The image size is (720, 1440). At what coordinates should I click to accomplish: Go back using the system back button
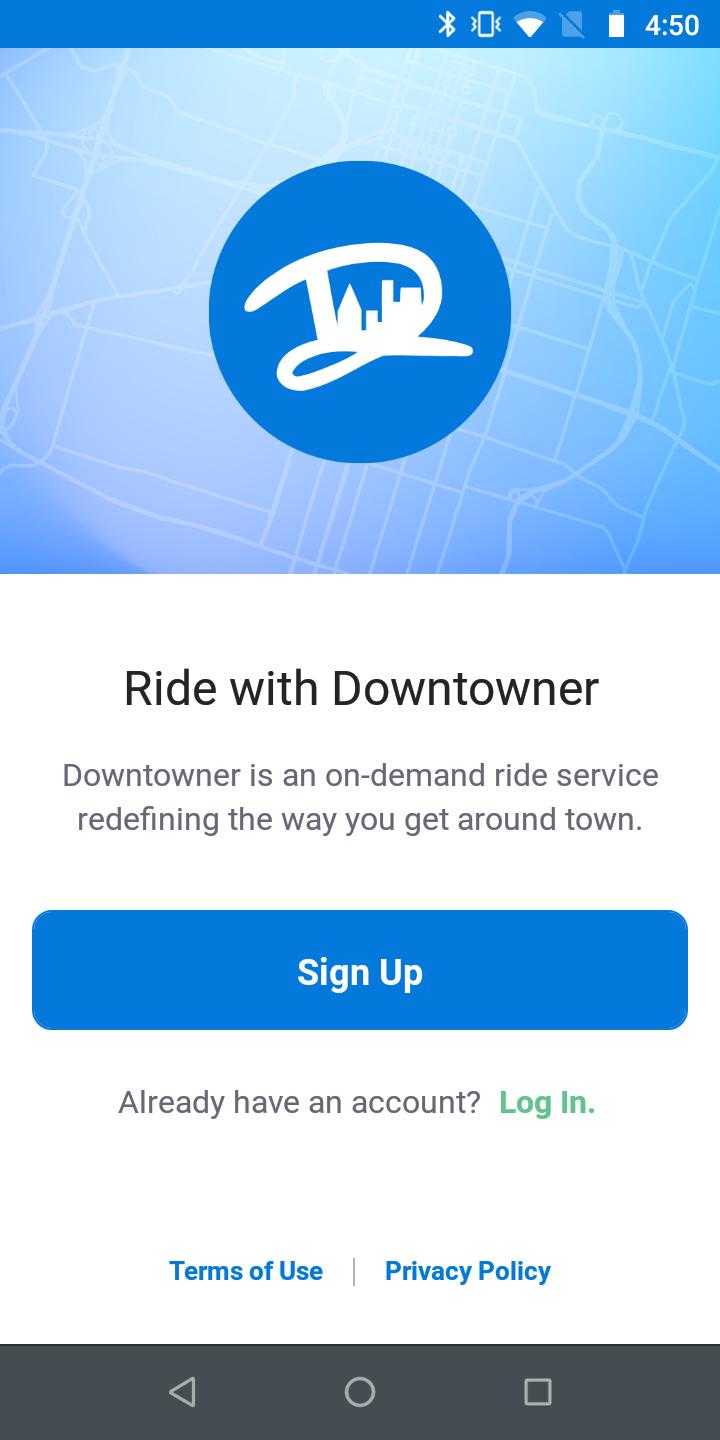(182, 1392)
